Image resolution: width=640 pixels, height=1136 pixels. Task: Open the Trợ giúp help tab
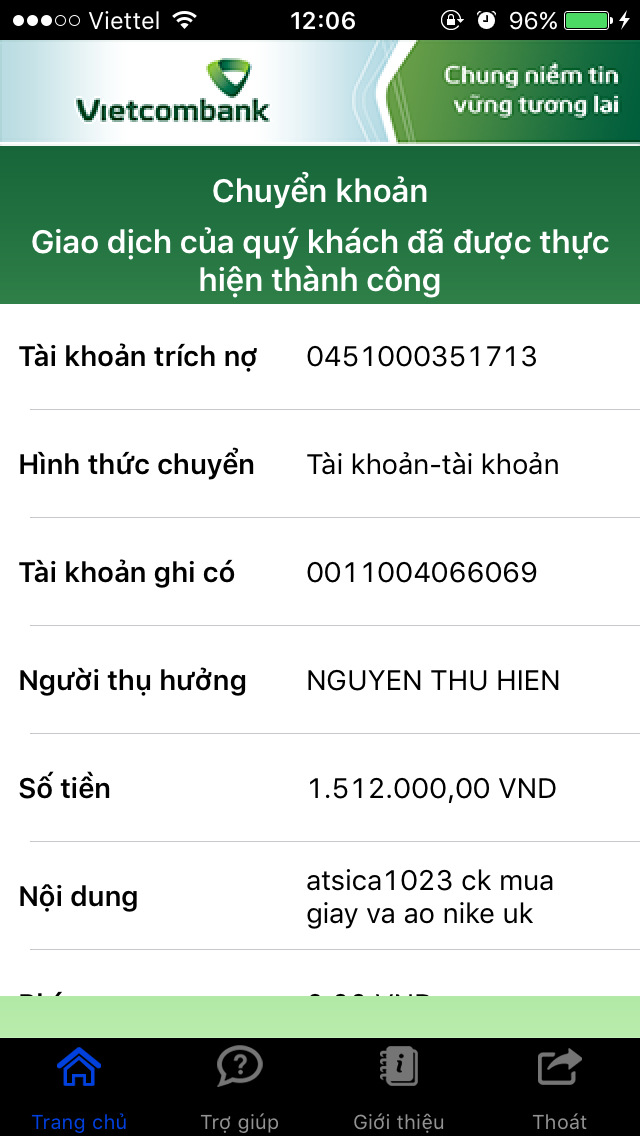click(x=240, y=1085)
